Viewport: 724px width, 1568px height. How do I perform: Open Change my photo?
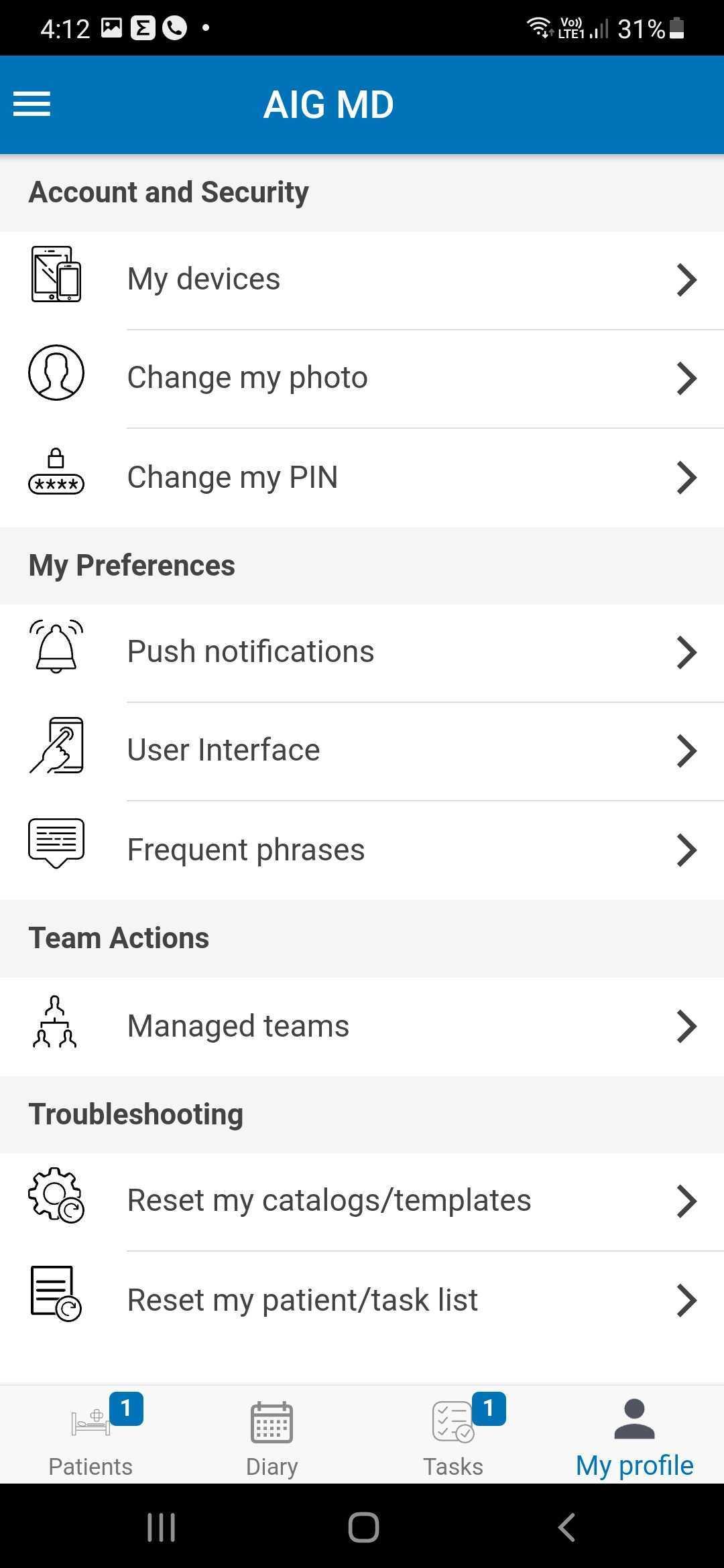[362, 379]
